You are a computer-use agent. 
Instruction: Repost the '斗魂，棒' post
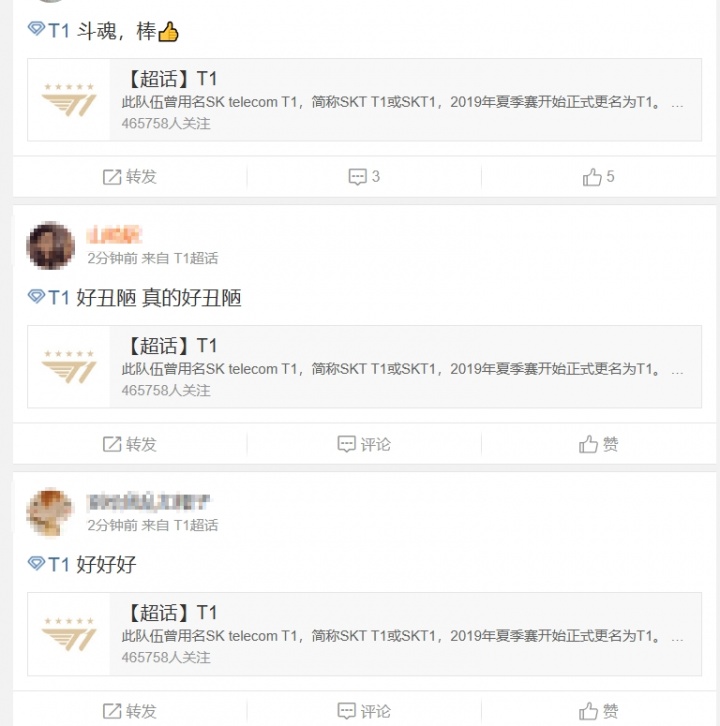point(130,177)
